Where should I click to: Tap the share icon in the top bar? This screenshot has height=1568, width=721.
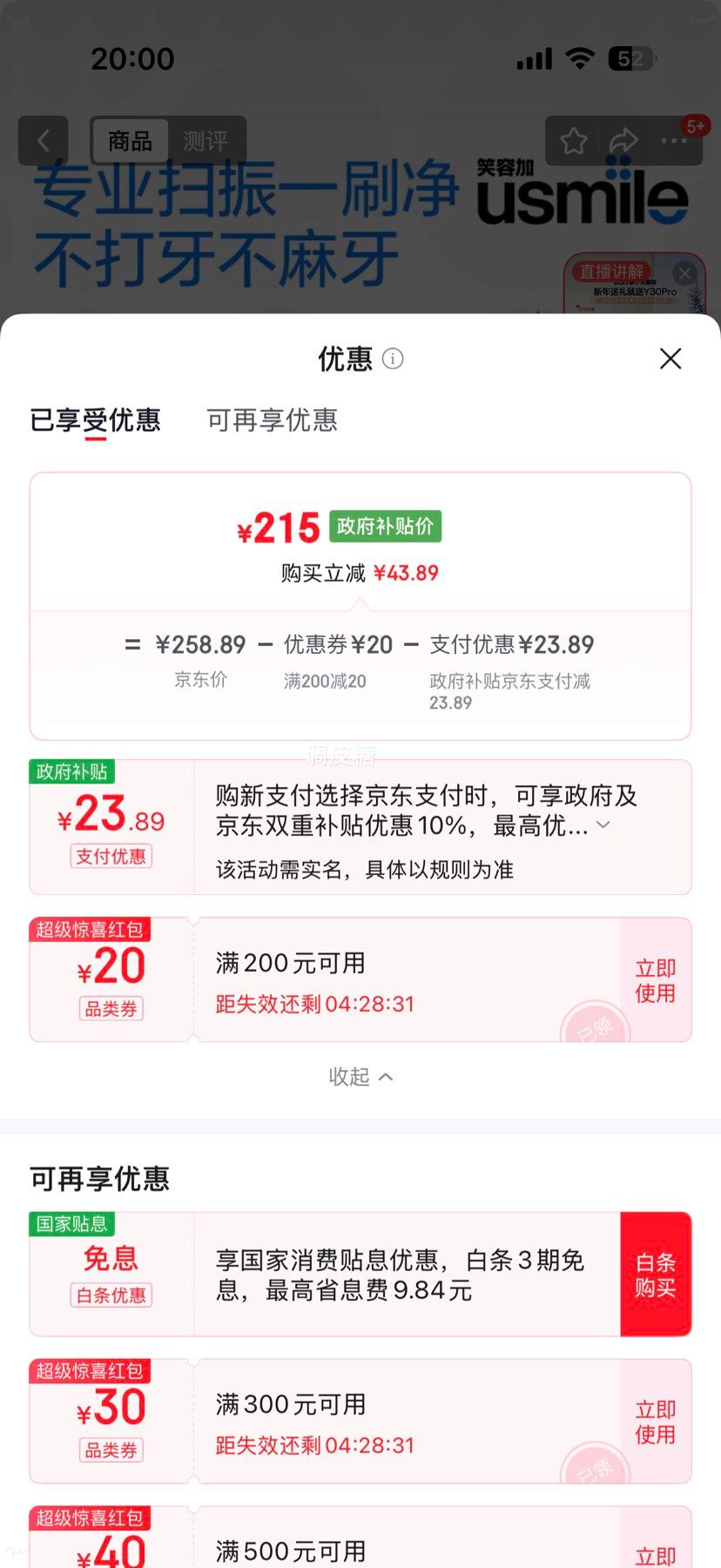click(x=624, y=140)
